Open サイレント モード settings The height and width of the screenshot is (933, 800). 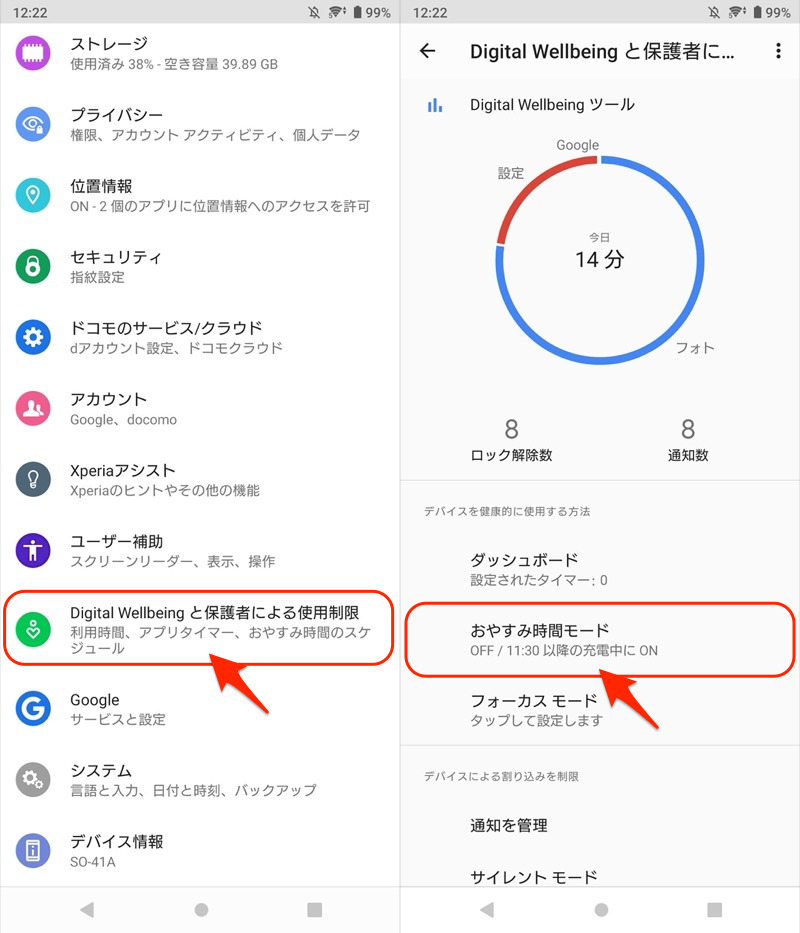600,877
